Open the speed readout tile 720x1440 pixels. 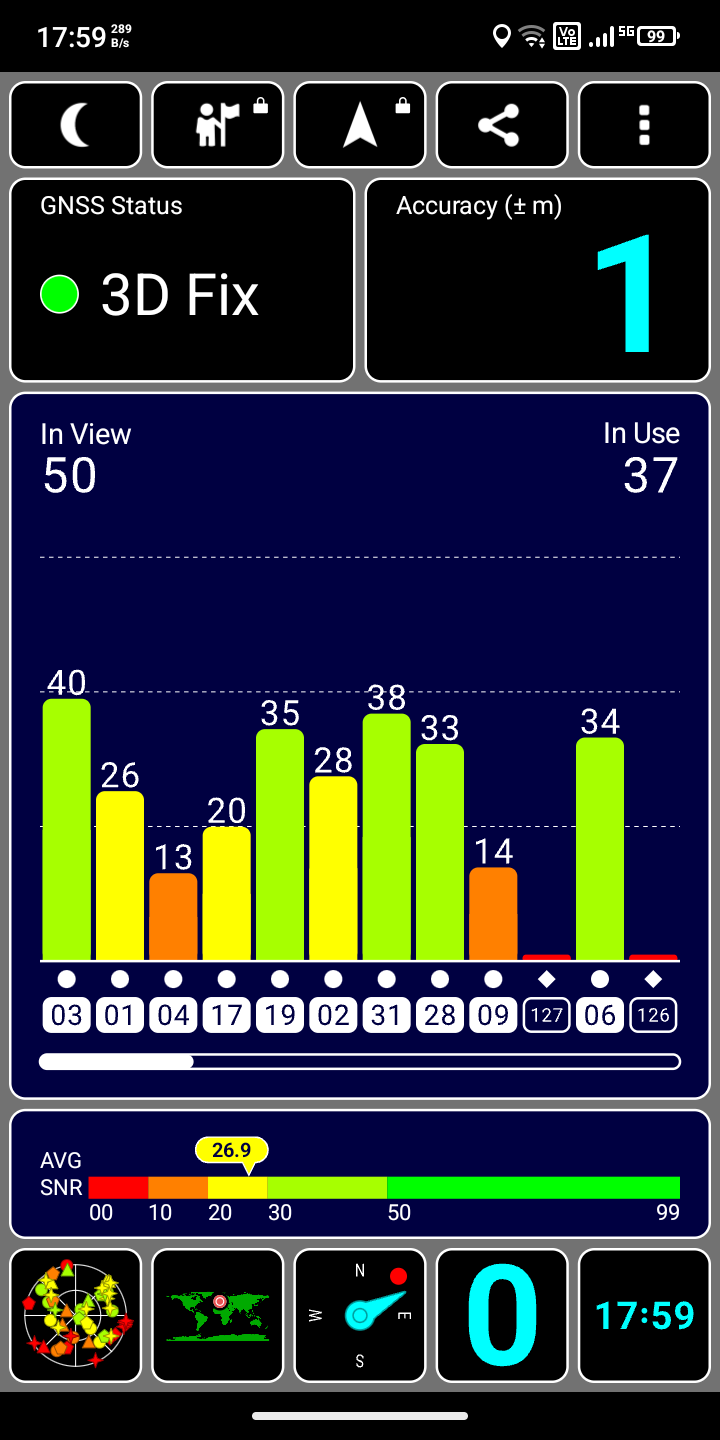[502, 1315]
